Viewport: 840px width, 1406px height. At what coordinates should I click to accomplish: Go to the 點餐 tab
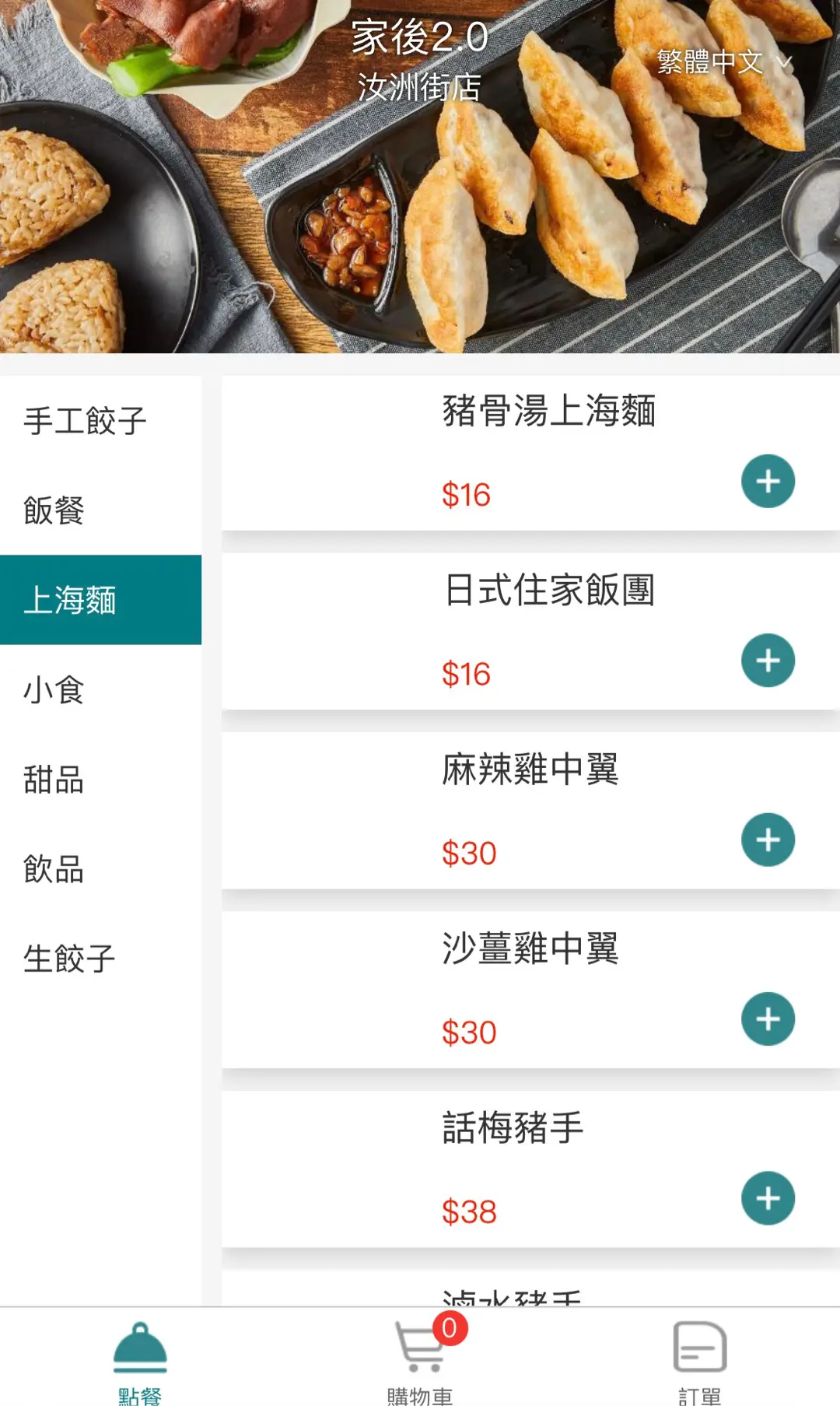point(140,1362)
